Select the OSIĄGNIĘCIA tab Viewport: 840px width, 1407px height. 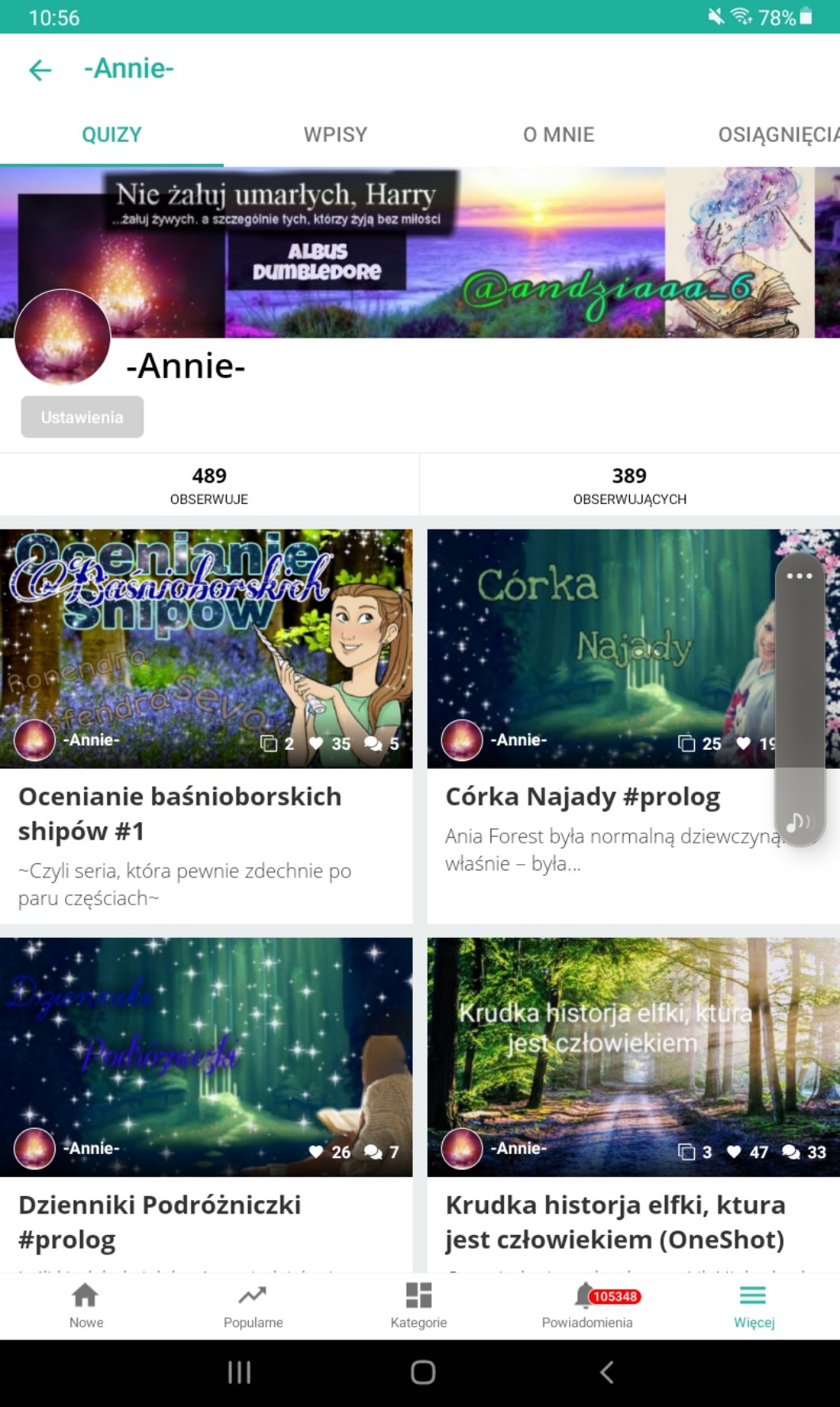pos(777,135)
